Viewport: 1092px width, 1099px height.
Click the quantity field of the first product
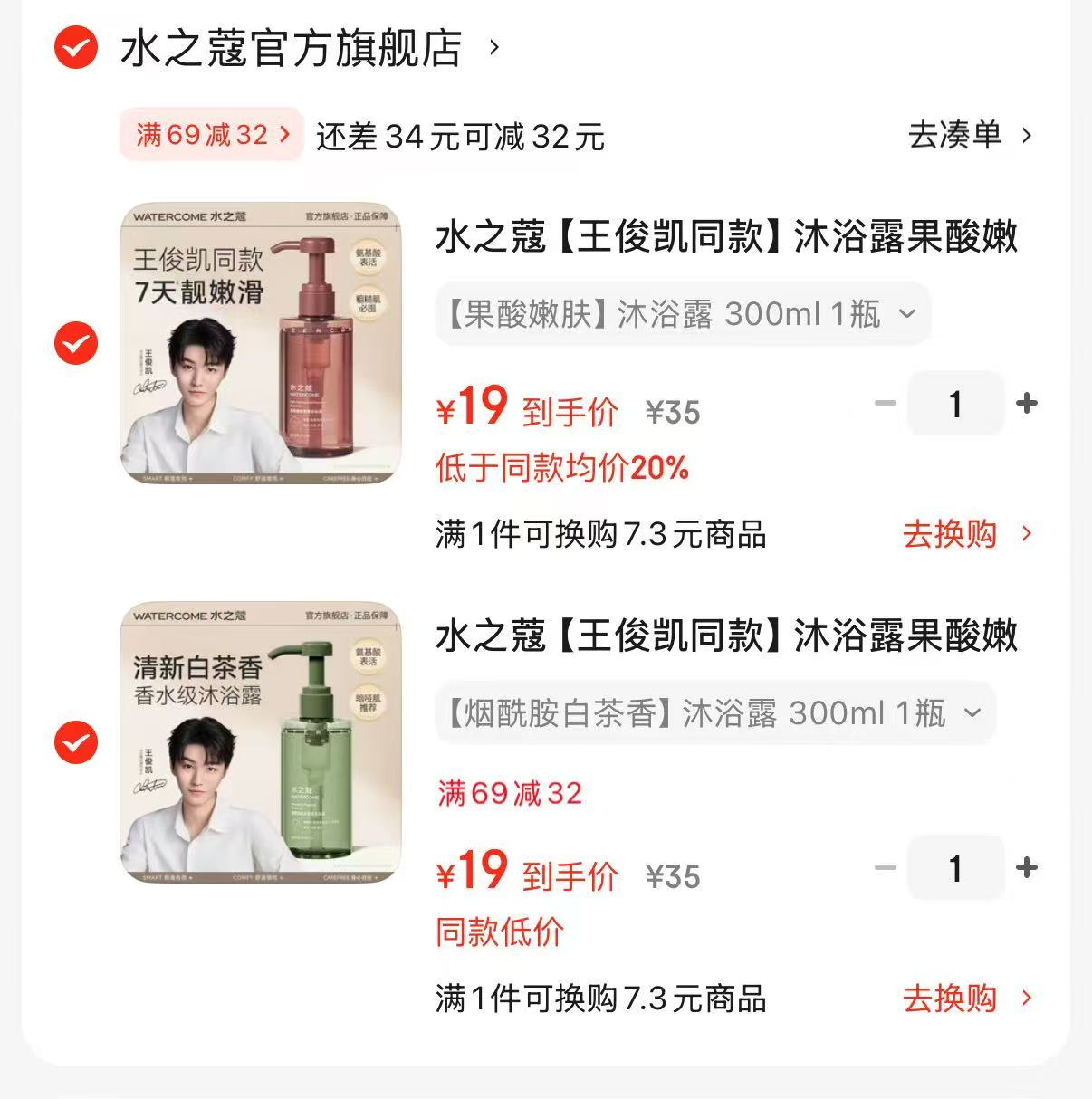click(x=955, y=404)
